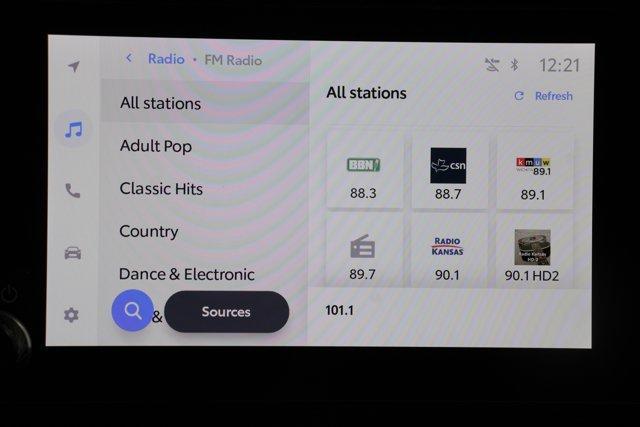Select the Adult Pop category
Screen dimensions: 640x427
155,146
